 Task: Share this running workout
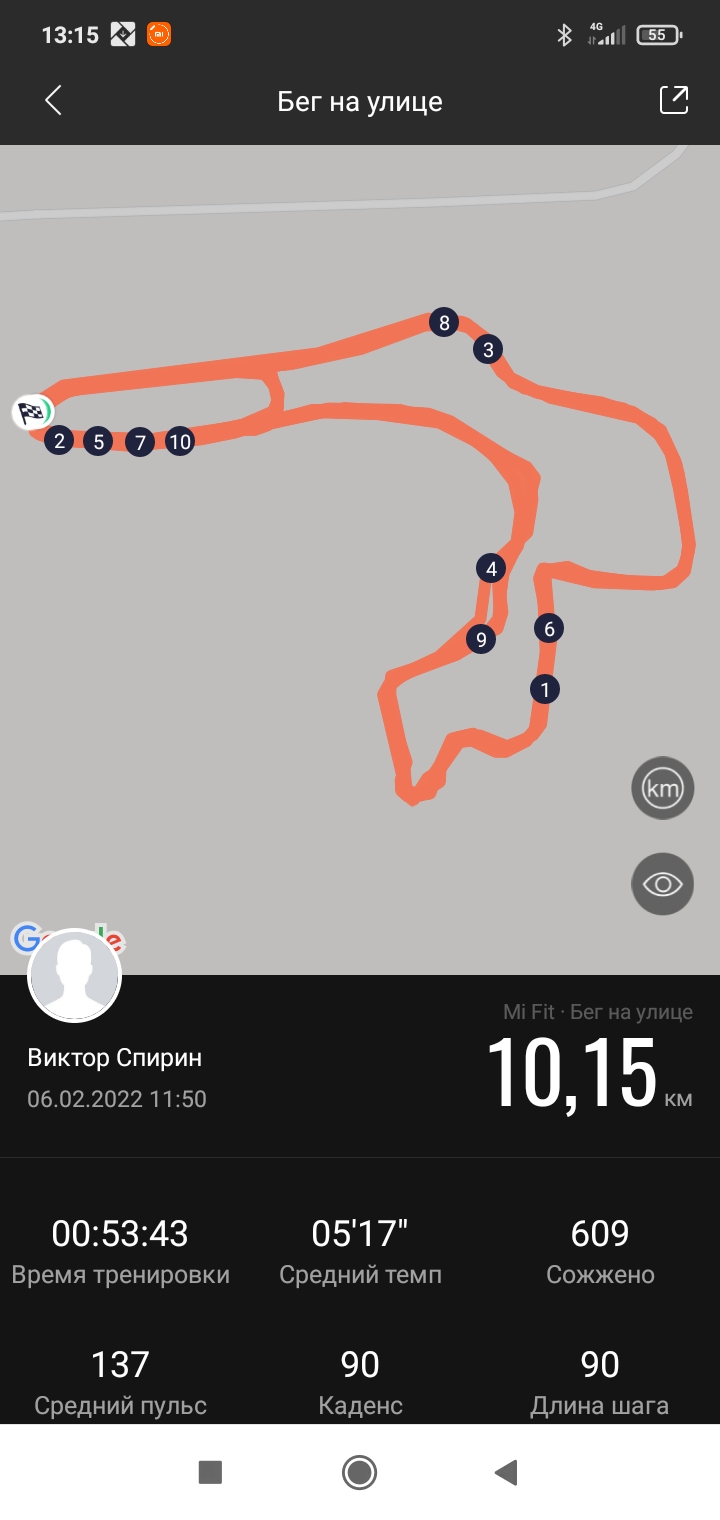tap(673, 101)
